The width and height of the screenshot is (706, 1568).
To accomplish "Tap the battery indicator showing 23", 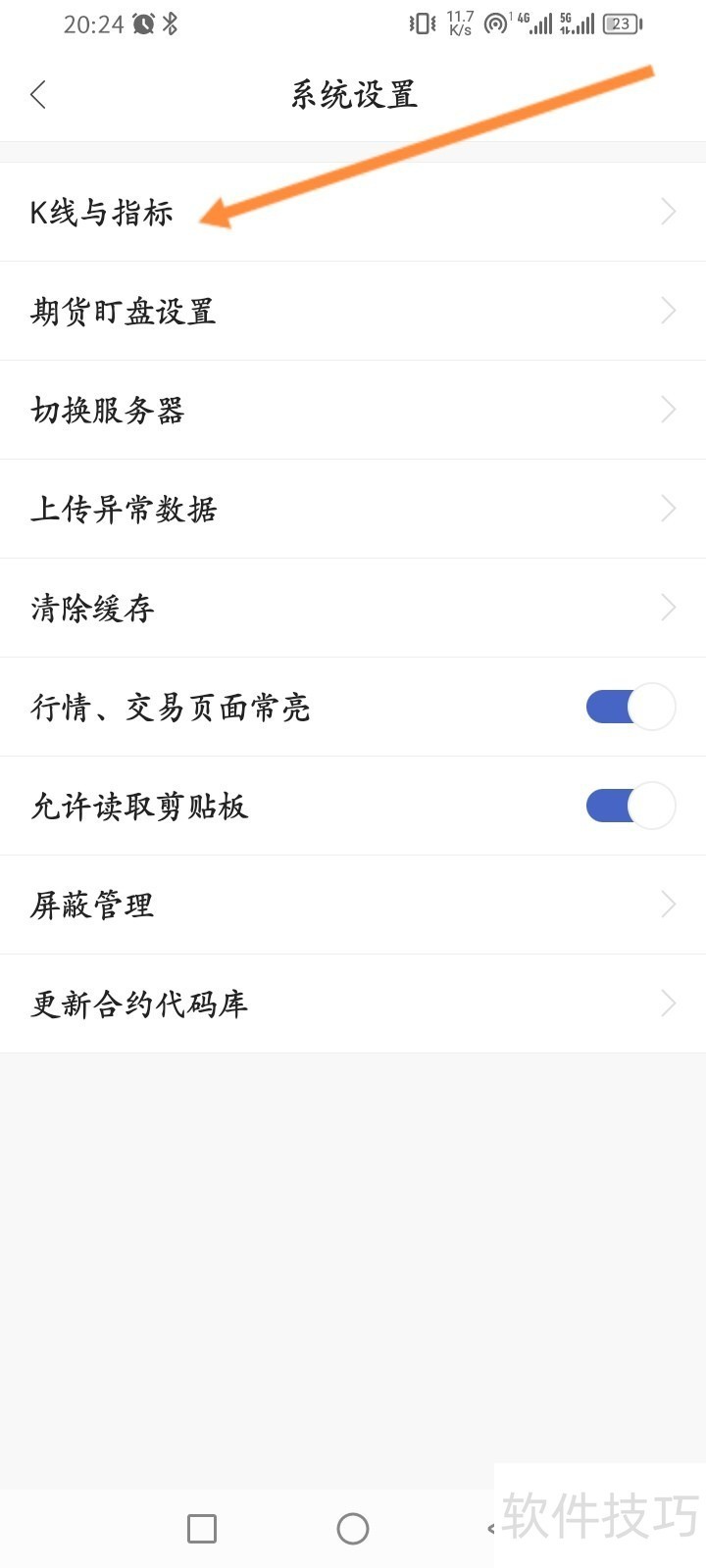I will [x=621, y=24].
